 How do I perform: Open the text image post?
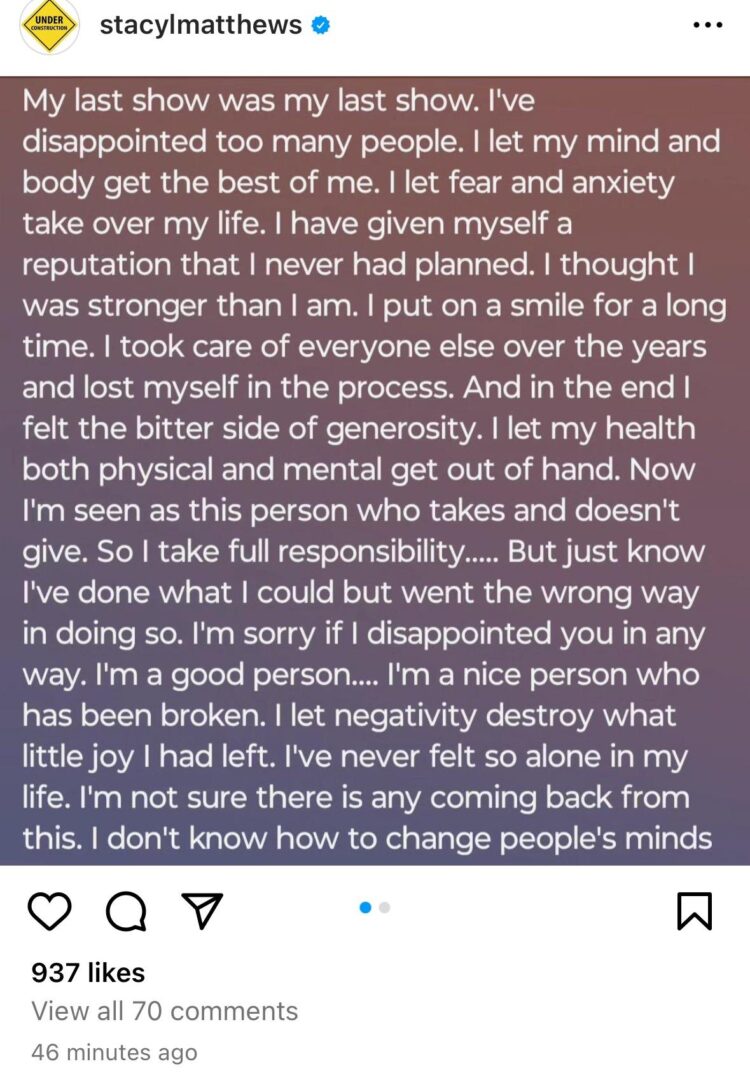(375, 470)
